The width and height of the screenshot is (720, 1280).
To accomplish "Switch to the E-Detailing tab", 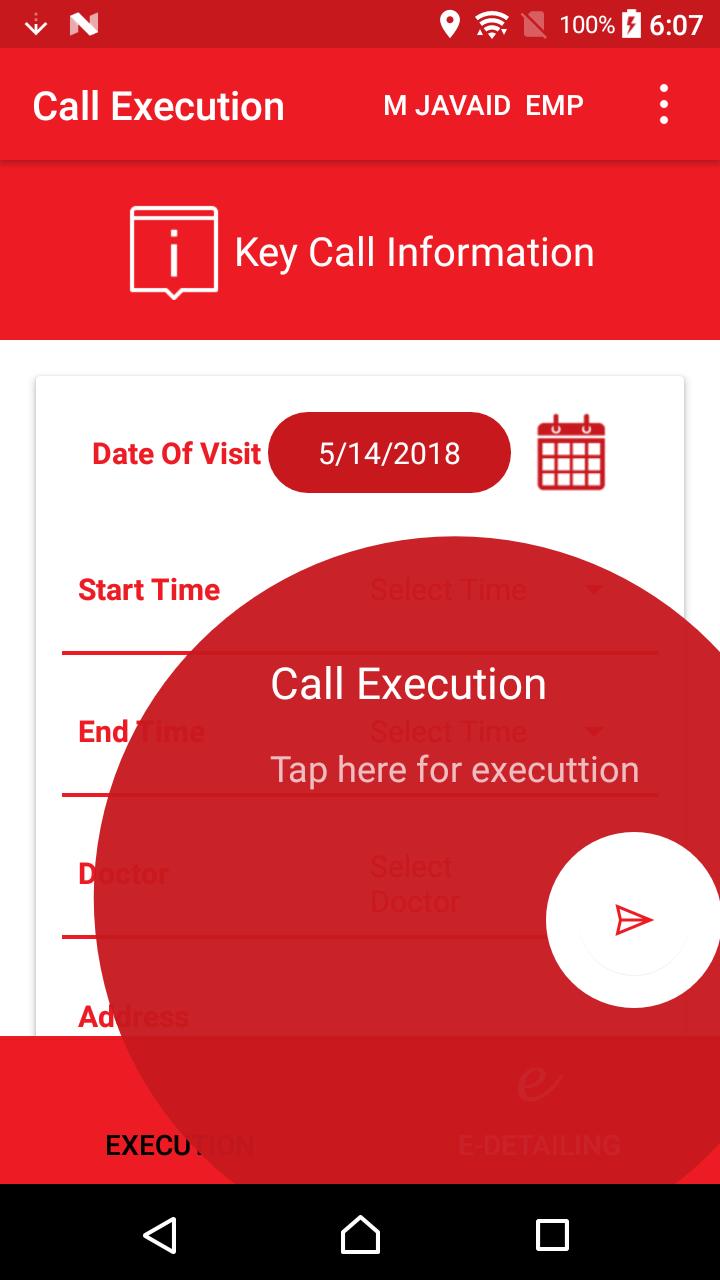I will 540,1110.
